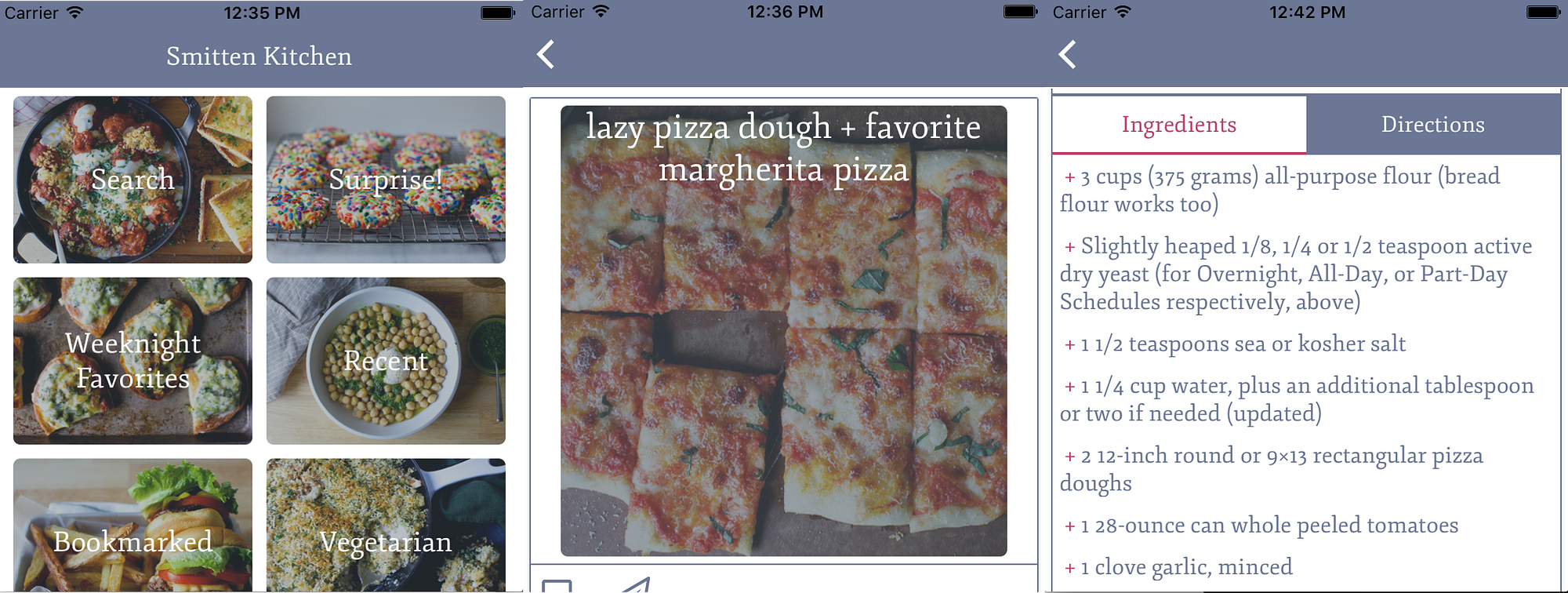Screen dimensions: 1568x593
Task: Open the Search tile
Action: (132, 180)
